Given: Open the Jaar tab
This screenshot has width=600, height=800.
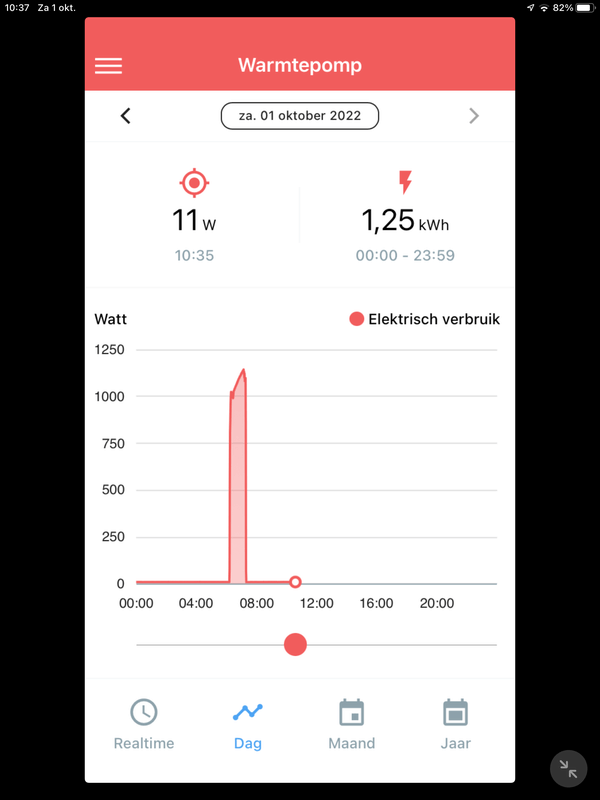Looking at the screenshot, I should click(455, 724).
